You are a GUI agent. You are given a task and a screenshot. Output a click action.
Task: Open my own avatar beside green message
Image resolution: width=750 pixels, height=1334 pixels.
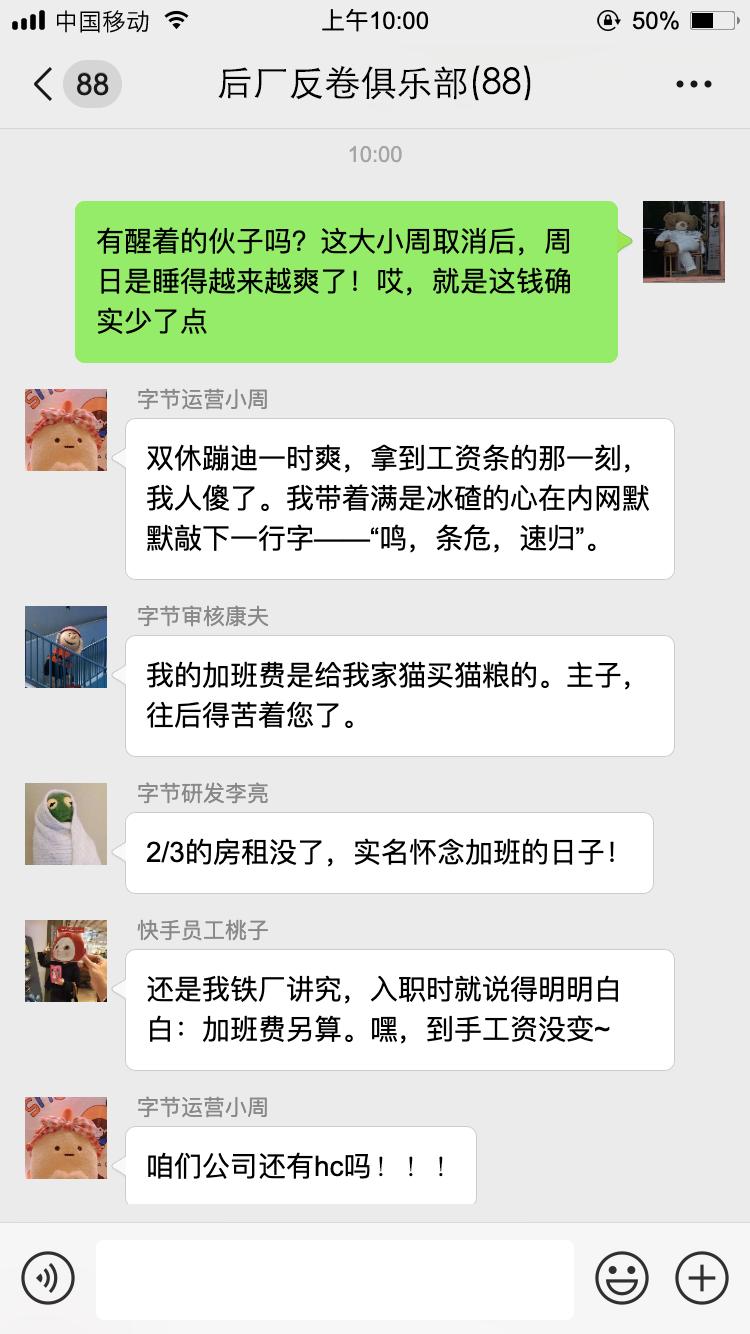pyautogui.click(x=683, y=242)
